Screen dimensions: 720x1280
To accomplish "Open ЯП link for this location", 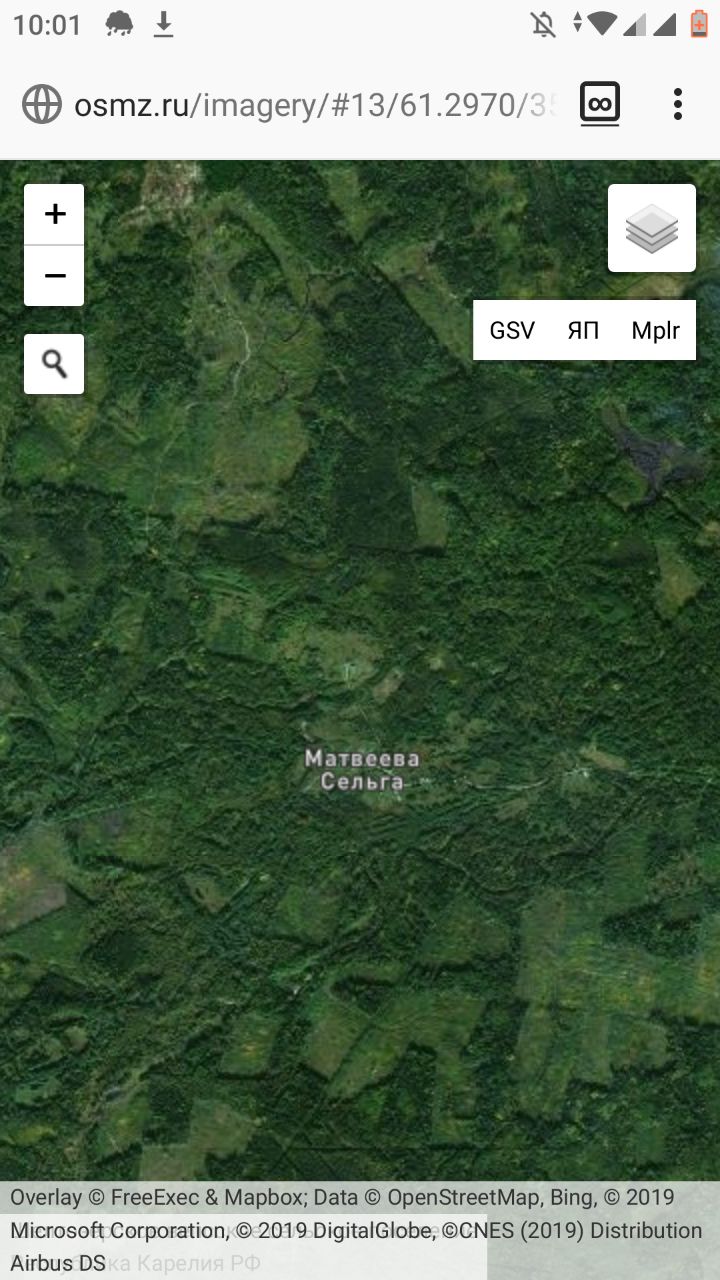I will [583, 331].
